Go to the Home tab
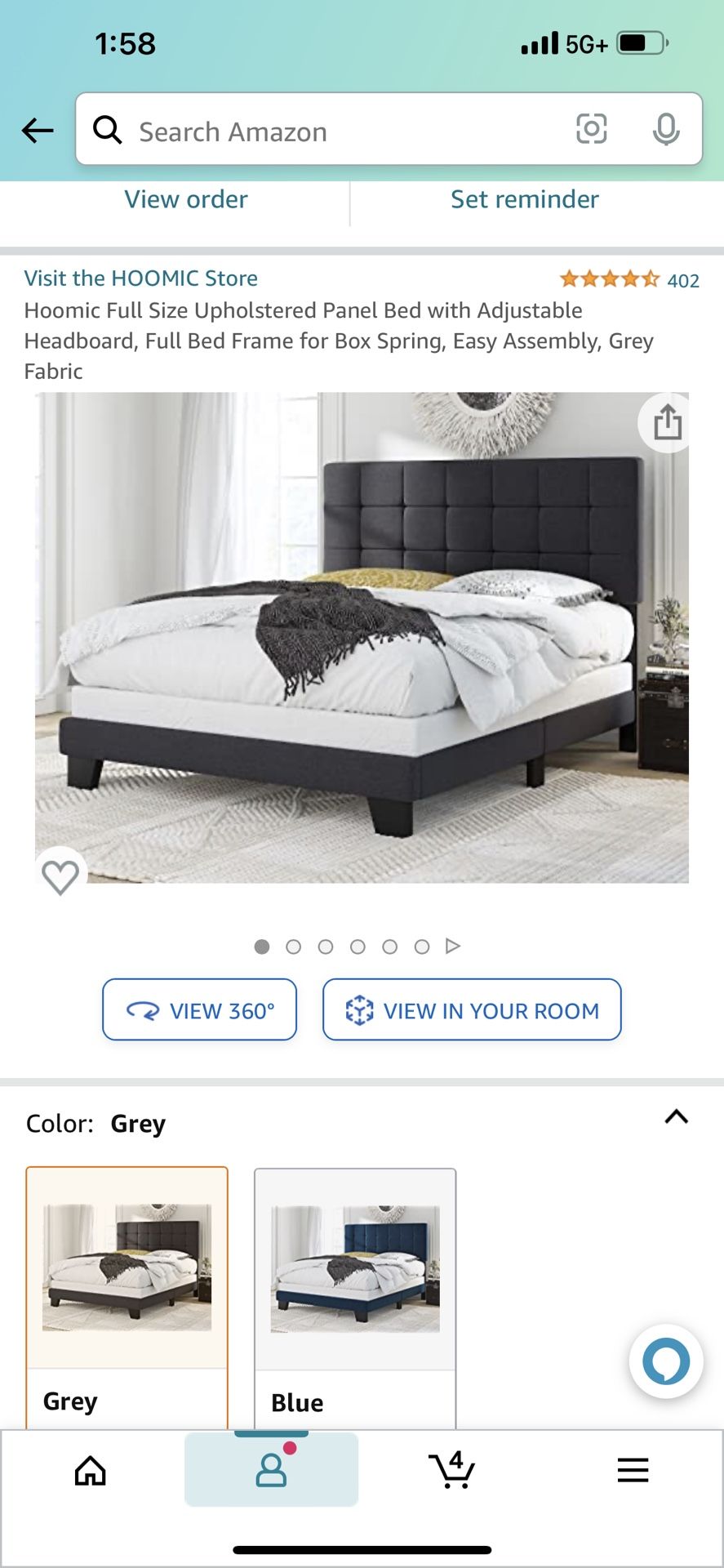Image resolution: width=724 pixels, height=1568 pixels. coord(91,1470)
